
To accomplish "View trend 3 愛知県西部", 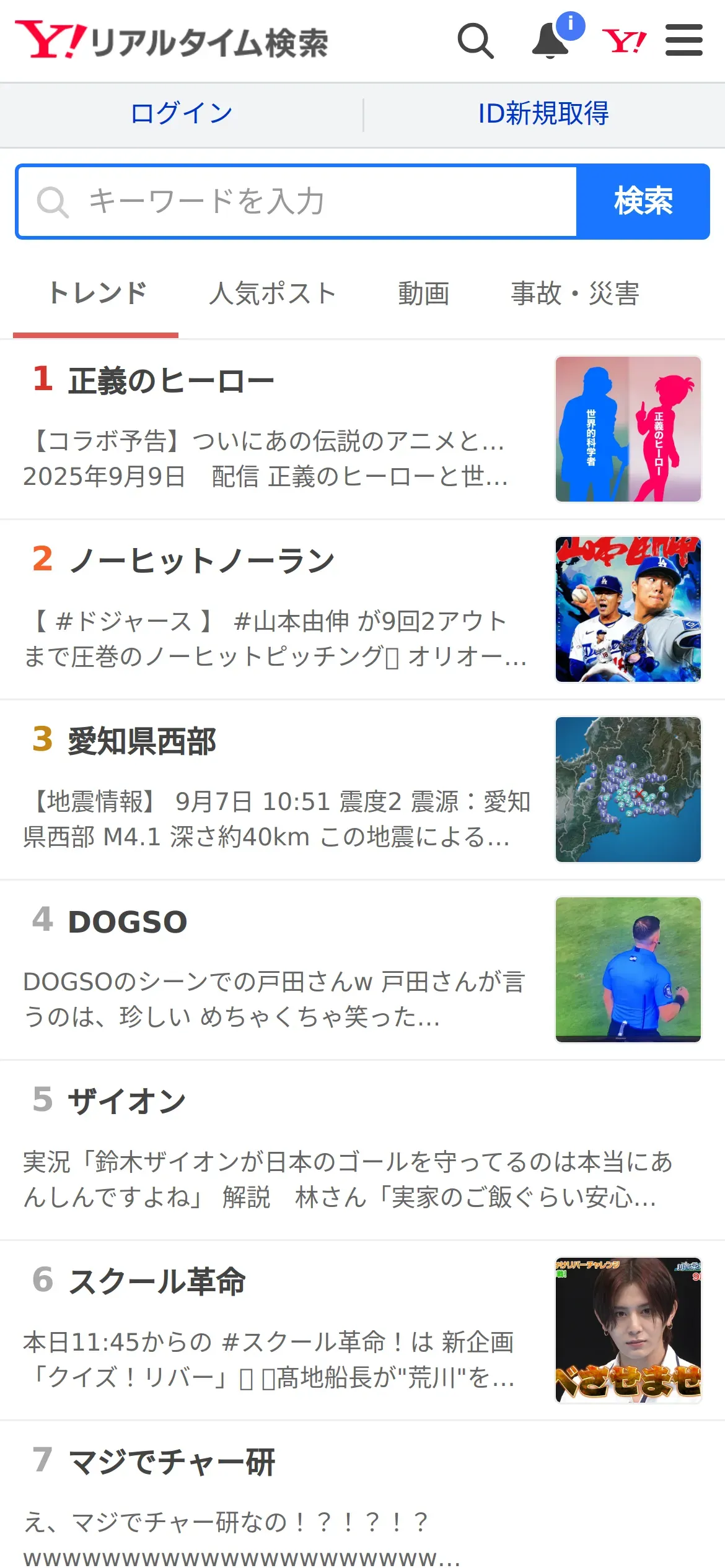I will (142, 741).
